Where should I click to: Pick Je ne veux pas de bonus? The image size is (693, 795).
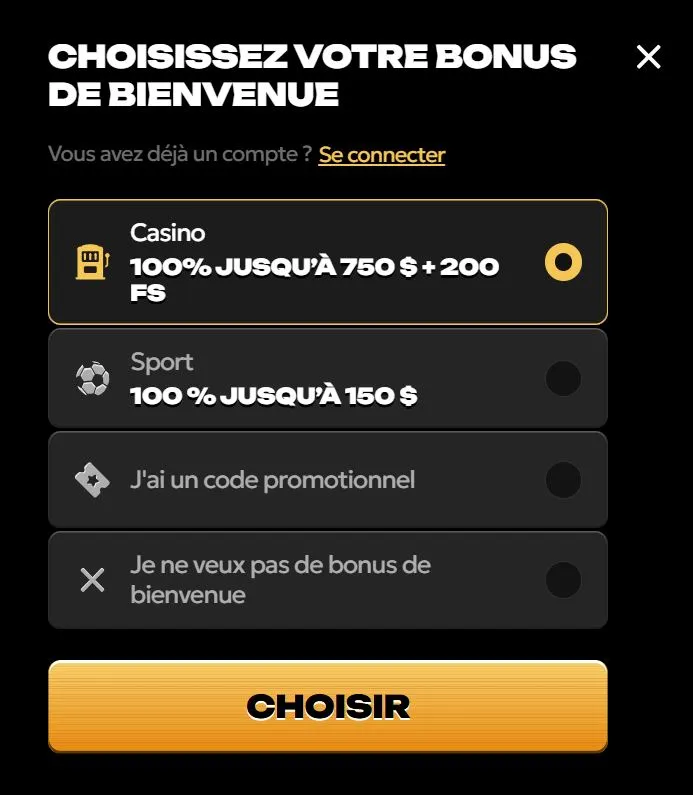[563, 580]
